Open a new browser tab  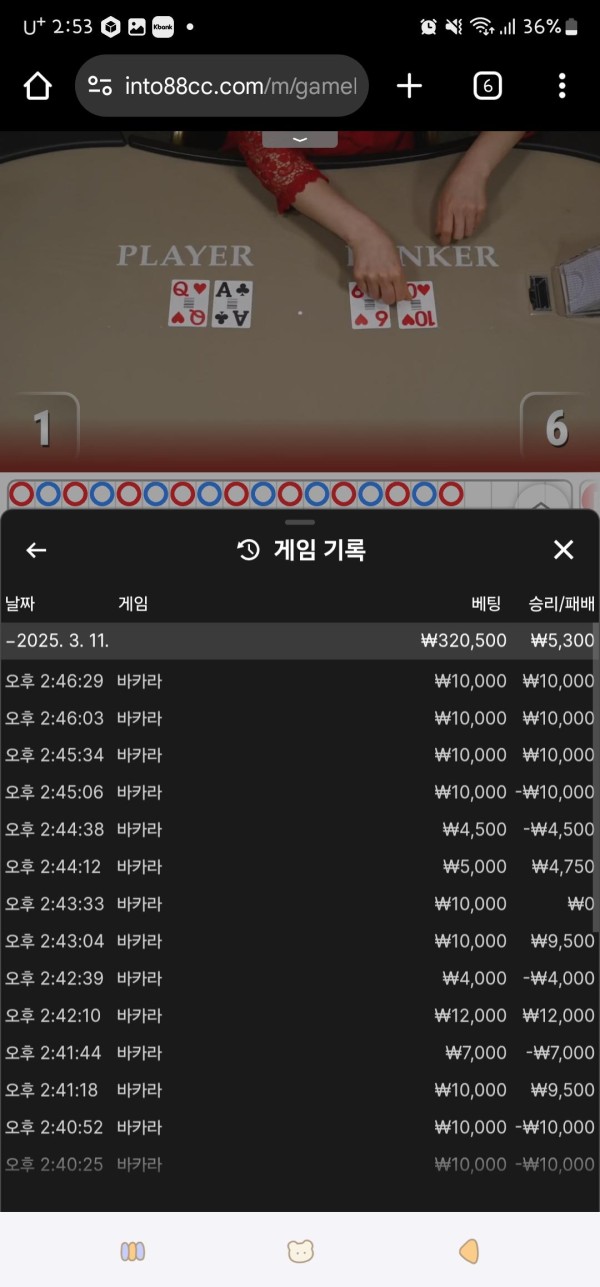[x=409, y=87]
